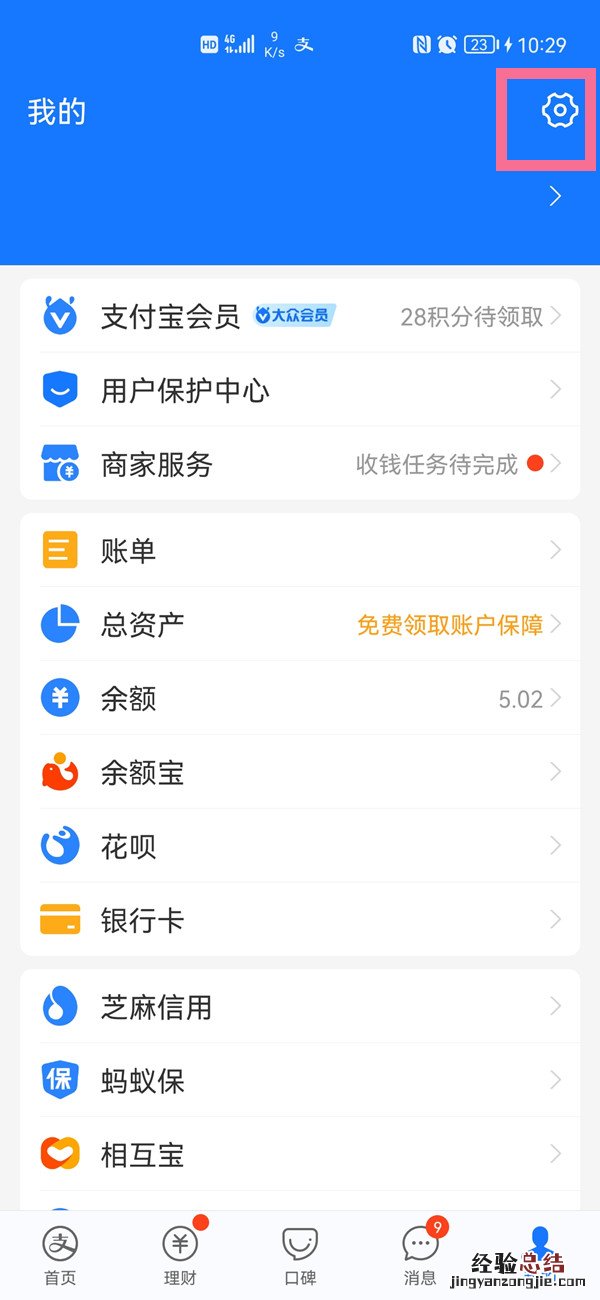Screen dimensions: 600x1300
Task: Switch to the 理财 tab
Action: pos(180,1256)
